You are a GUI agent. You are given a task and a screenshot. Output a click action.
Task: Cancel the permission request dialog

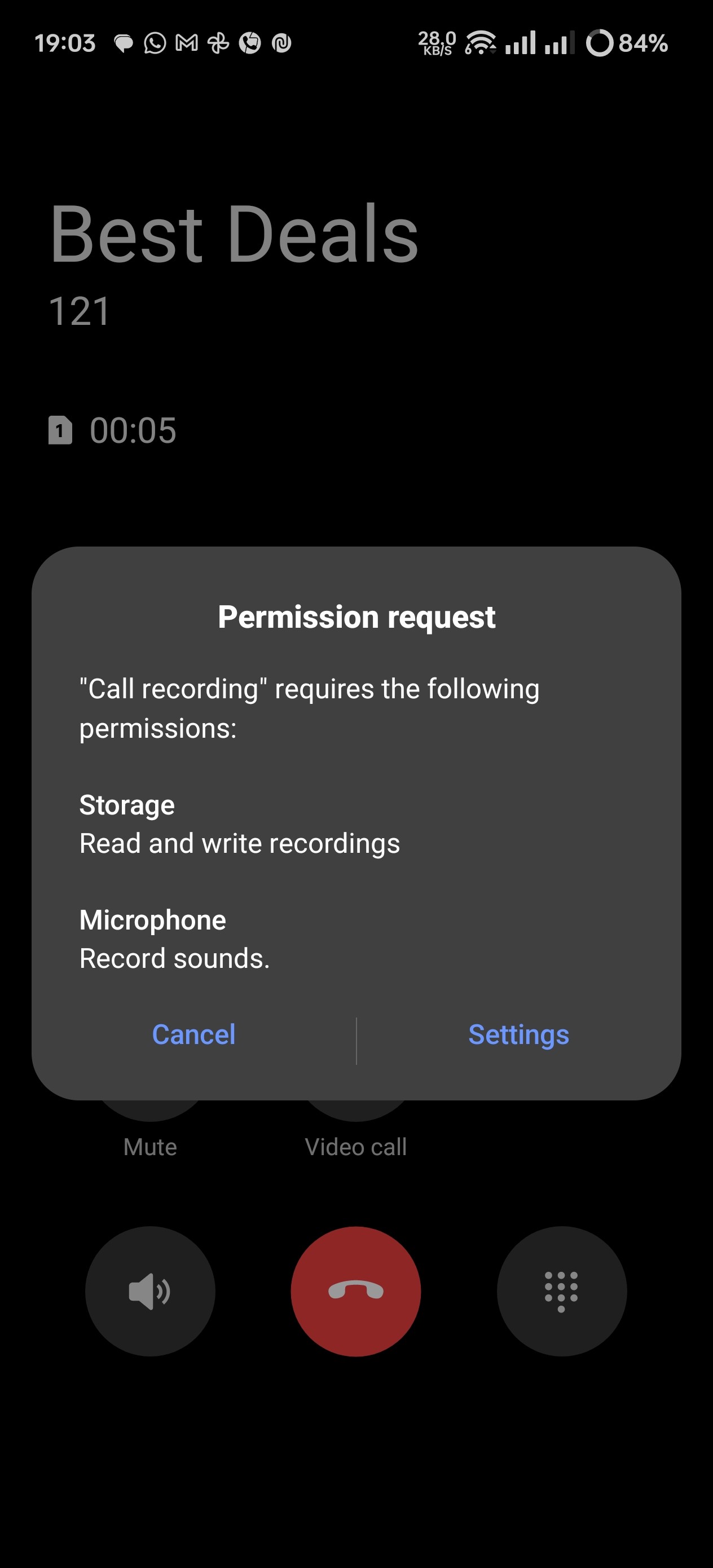(193, 1035)
